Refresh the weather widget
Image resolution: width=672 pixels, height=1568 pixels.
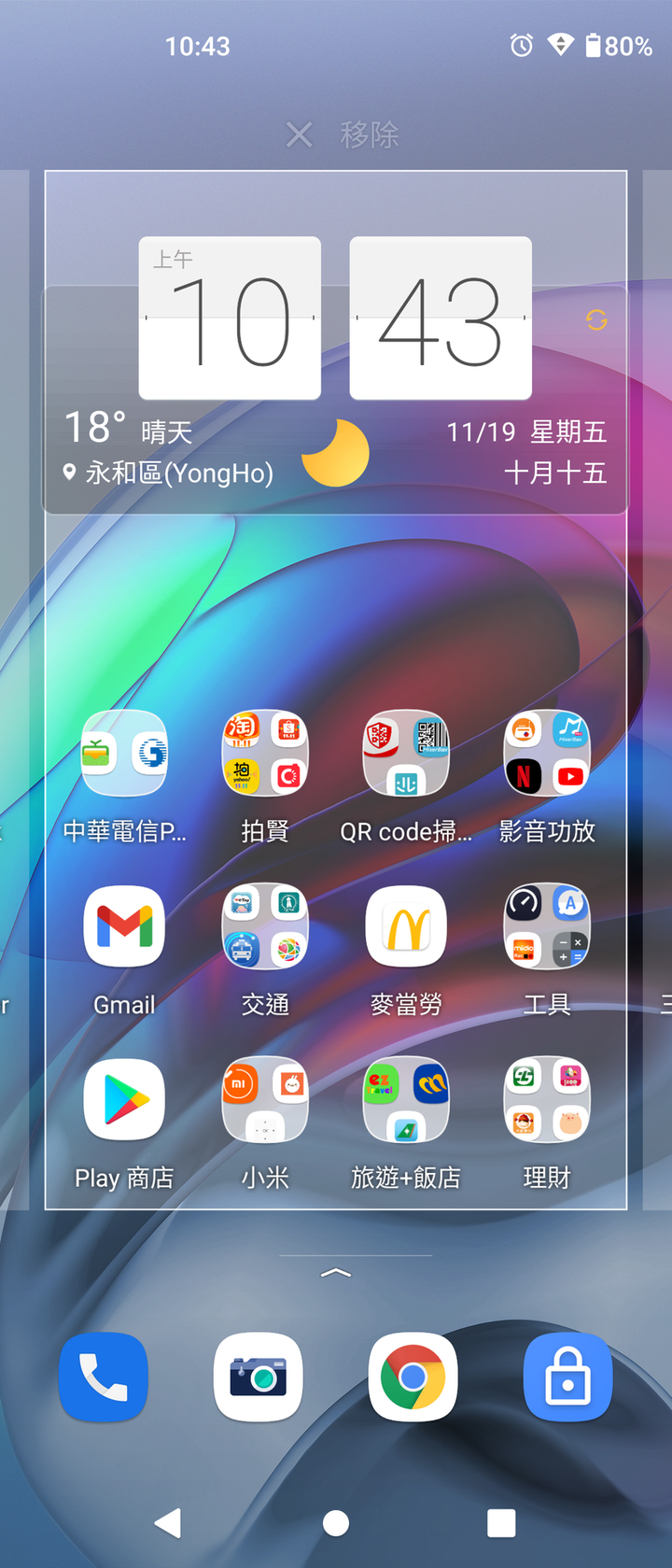[596, 320]
